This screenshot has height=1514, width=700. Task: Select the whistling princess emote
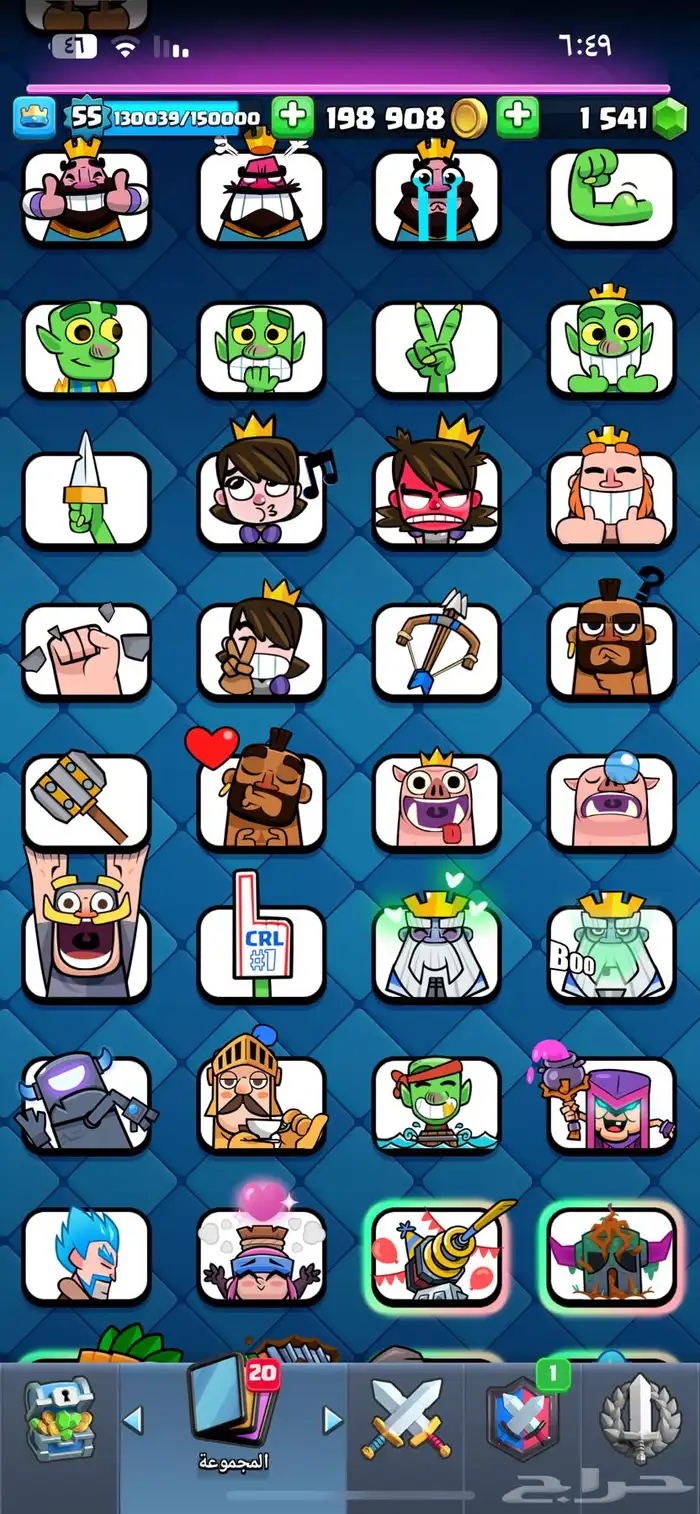coord(262,497)
